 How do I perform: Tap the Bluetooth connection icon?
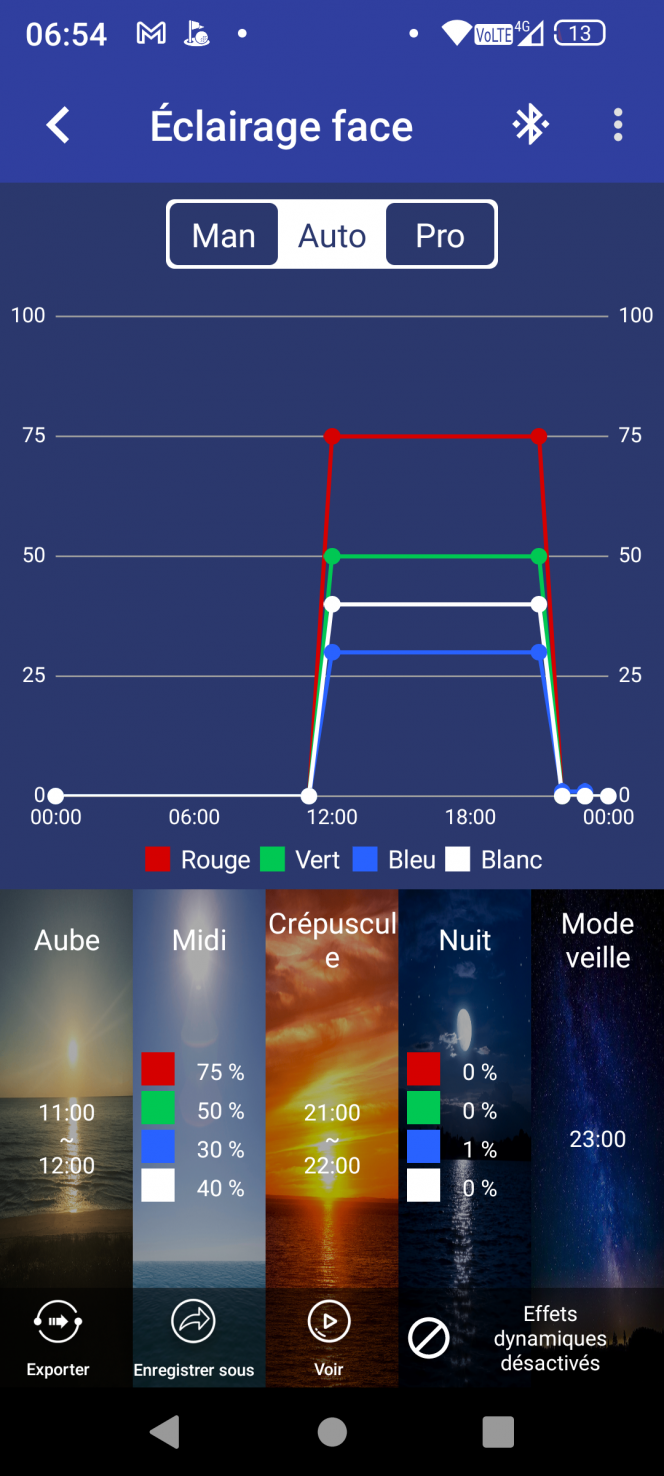(x=530, y=125)
